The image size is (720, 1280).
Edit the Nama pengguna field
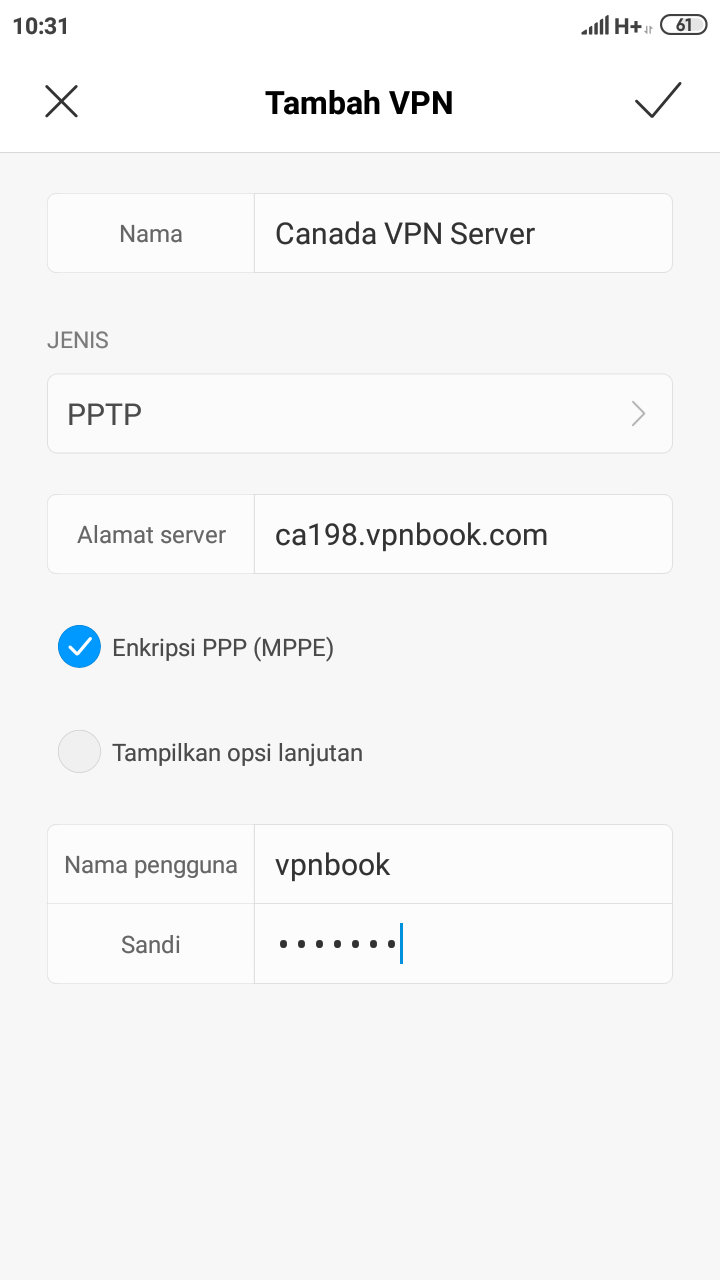click(x=463, y=864)
